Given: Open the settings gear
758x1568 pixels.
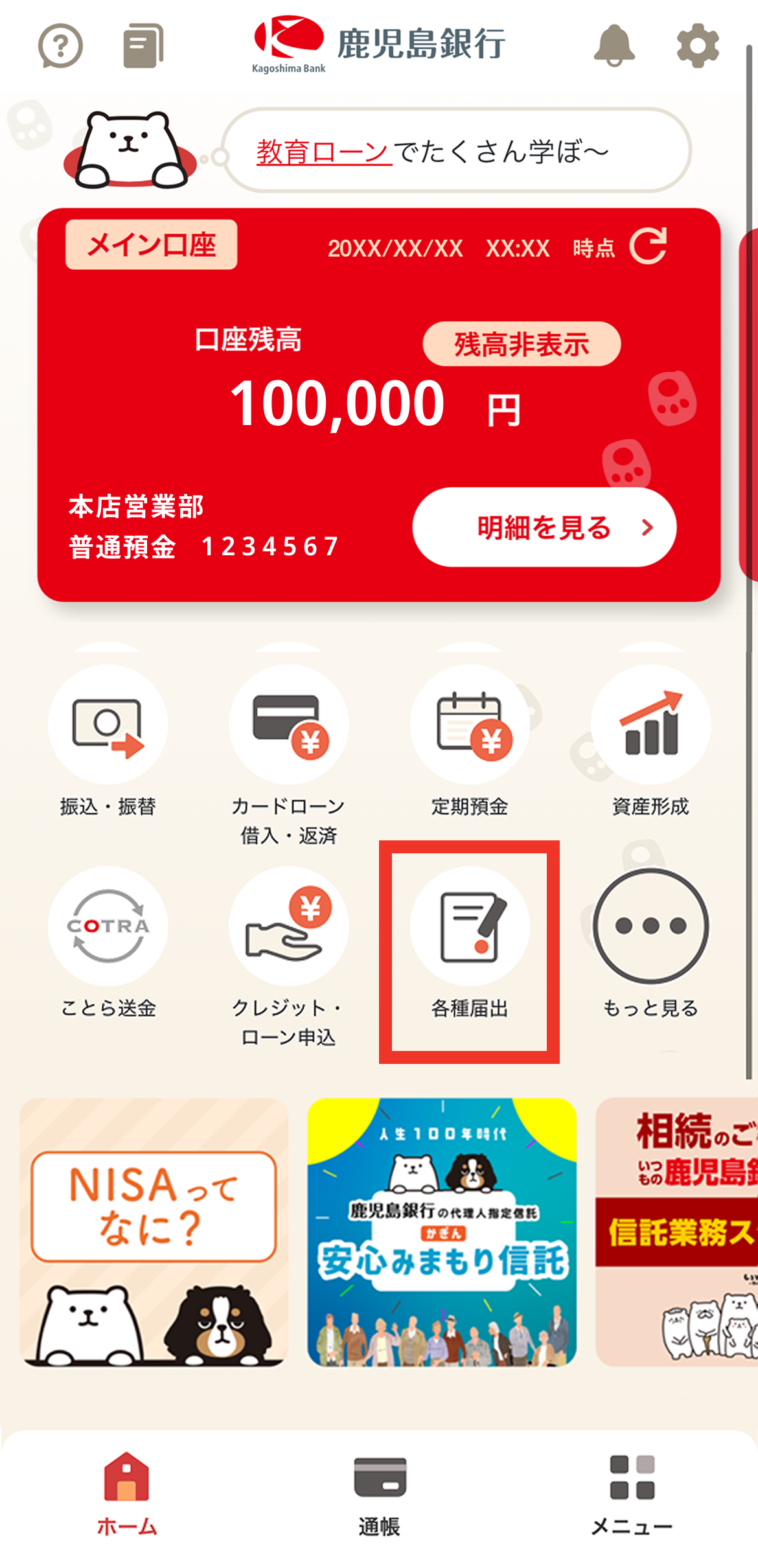Looking at the screenshot, I should (697, 46).
